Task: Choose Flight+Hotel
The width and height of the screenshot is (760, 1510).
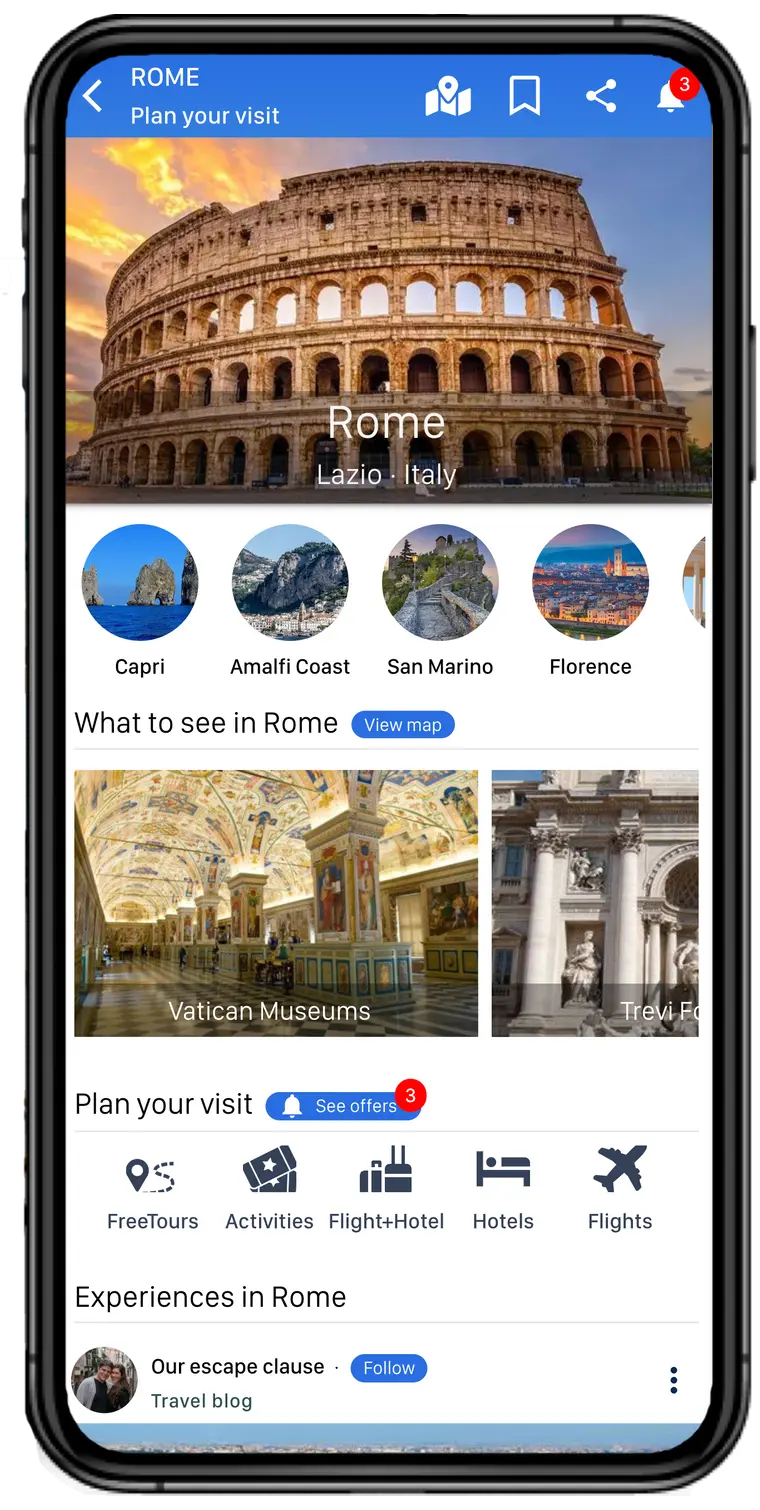Action: (386, 1189)
